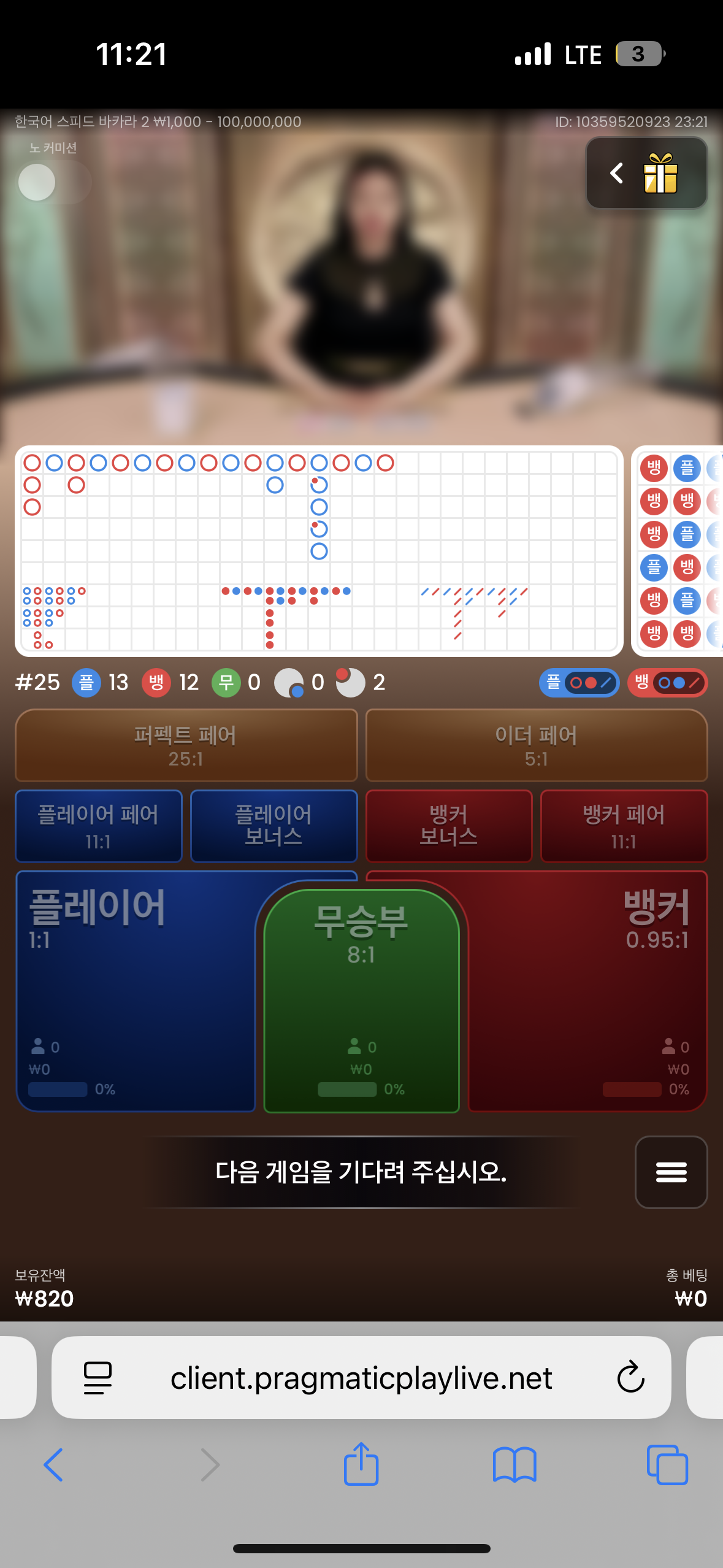Image resolution: width=723 pixels, height=1568 pixels.
Task: Reload the page in the address bar
Action: 630,1378
